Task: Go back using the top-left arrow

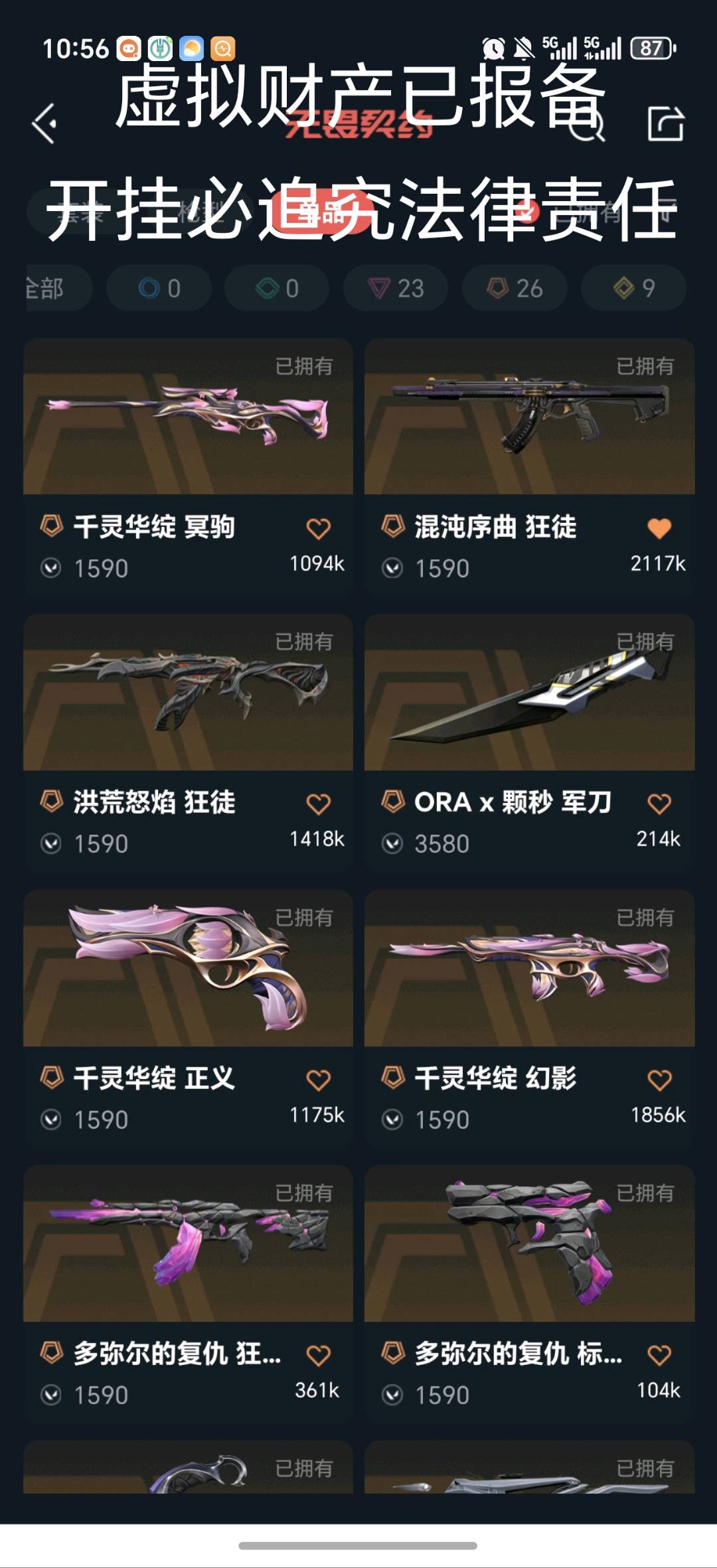Action: coord(45,123)
